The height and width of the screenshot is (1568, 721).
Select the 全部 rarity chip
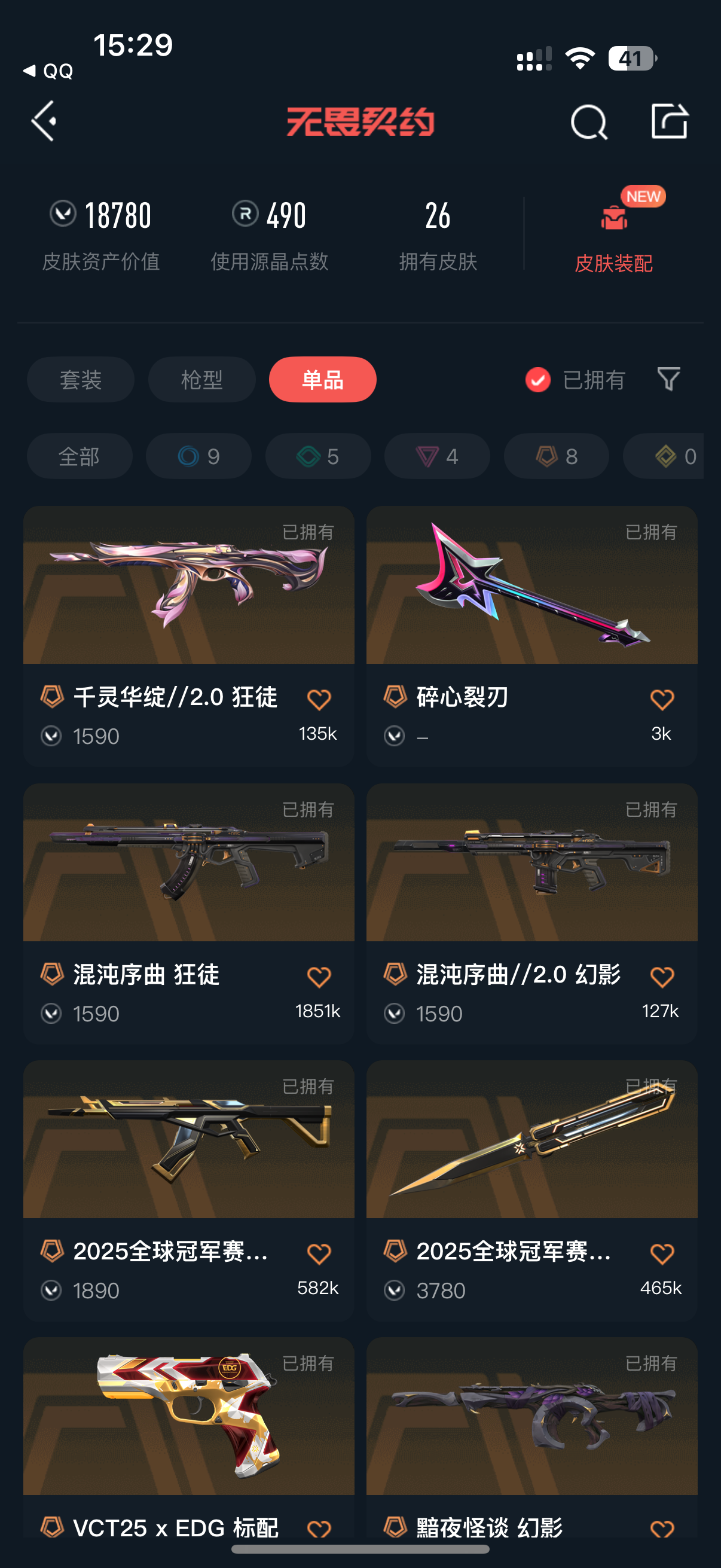[79, 456]
